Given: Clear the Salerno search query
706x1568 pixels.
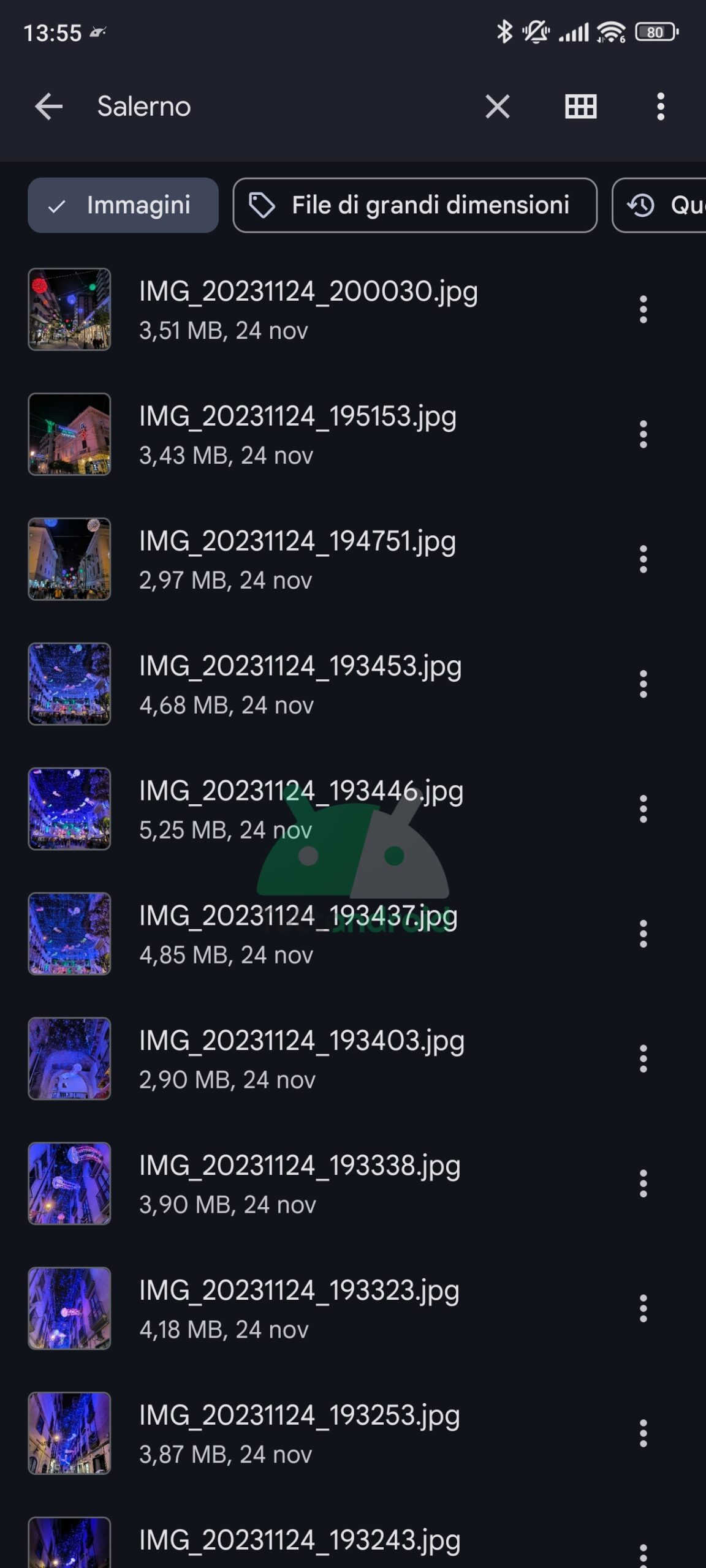Looking at the screenshot, I should [497, 107].
